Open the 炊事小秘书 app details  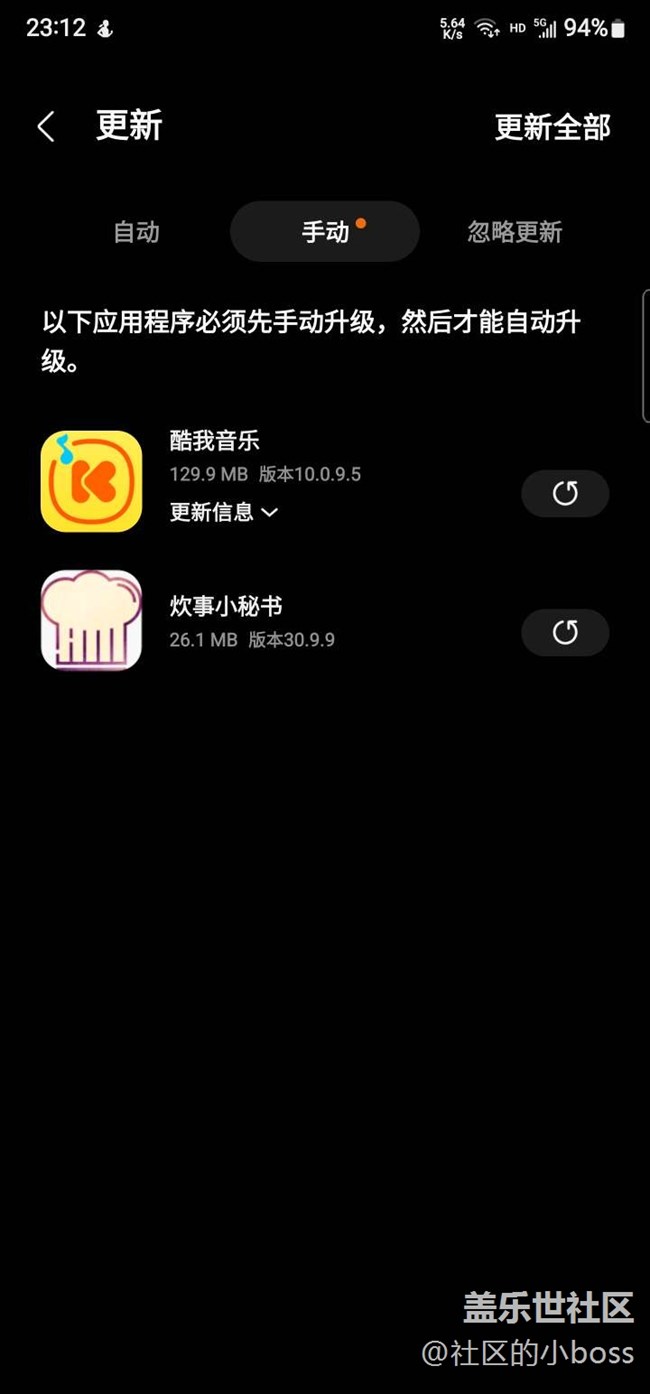[91, 620]
